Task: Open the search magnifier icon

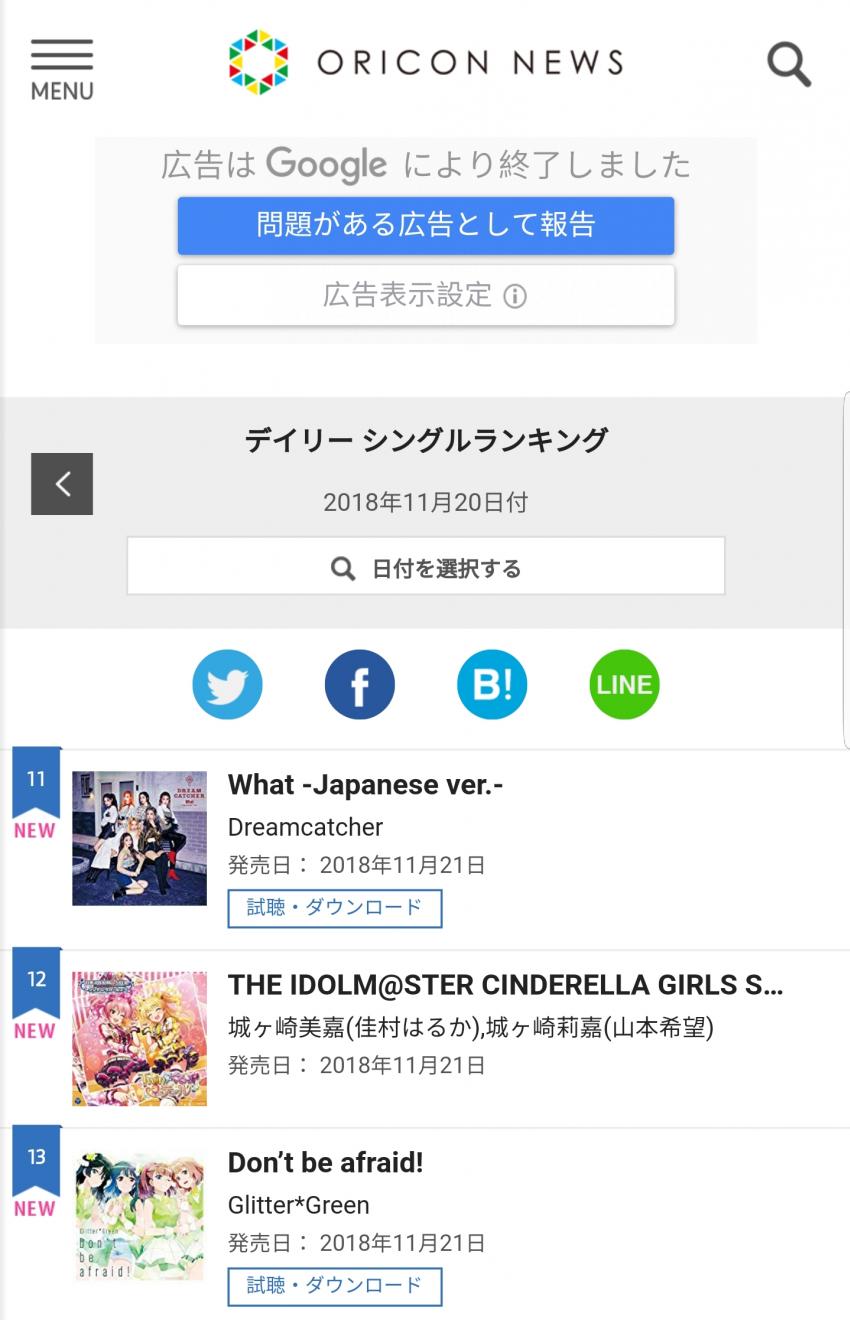Action: pos(788,64)
